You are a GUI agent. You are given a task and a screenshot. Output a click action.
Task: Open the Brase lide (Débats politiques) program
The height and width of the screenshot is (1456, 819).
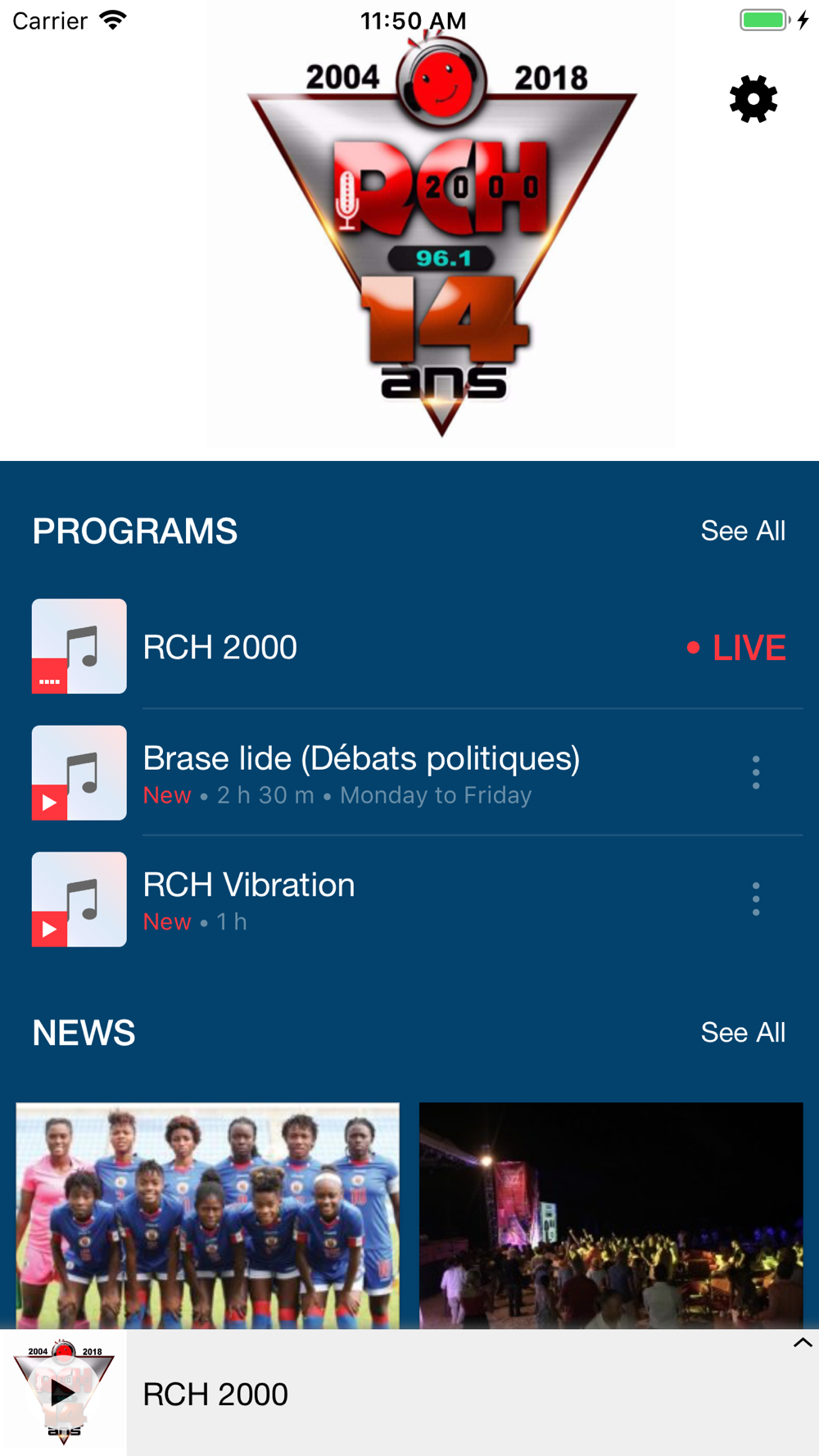[x=361, y=772]
